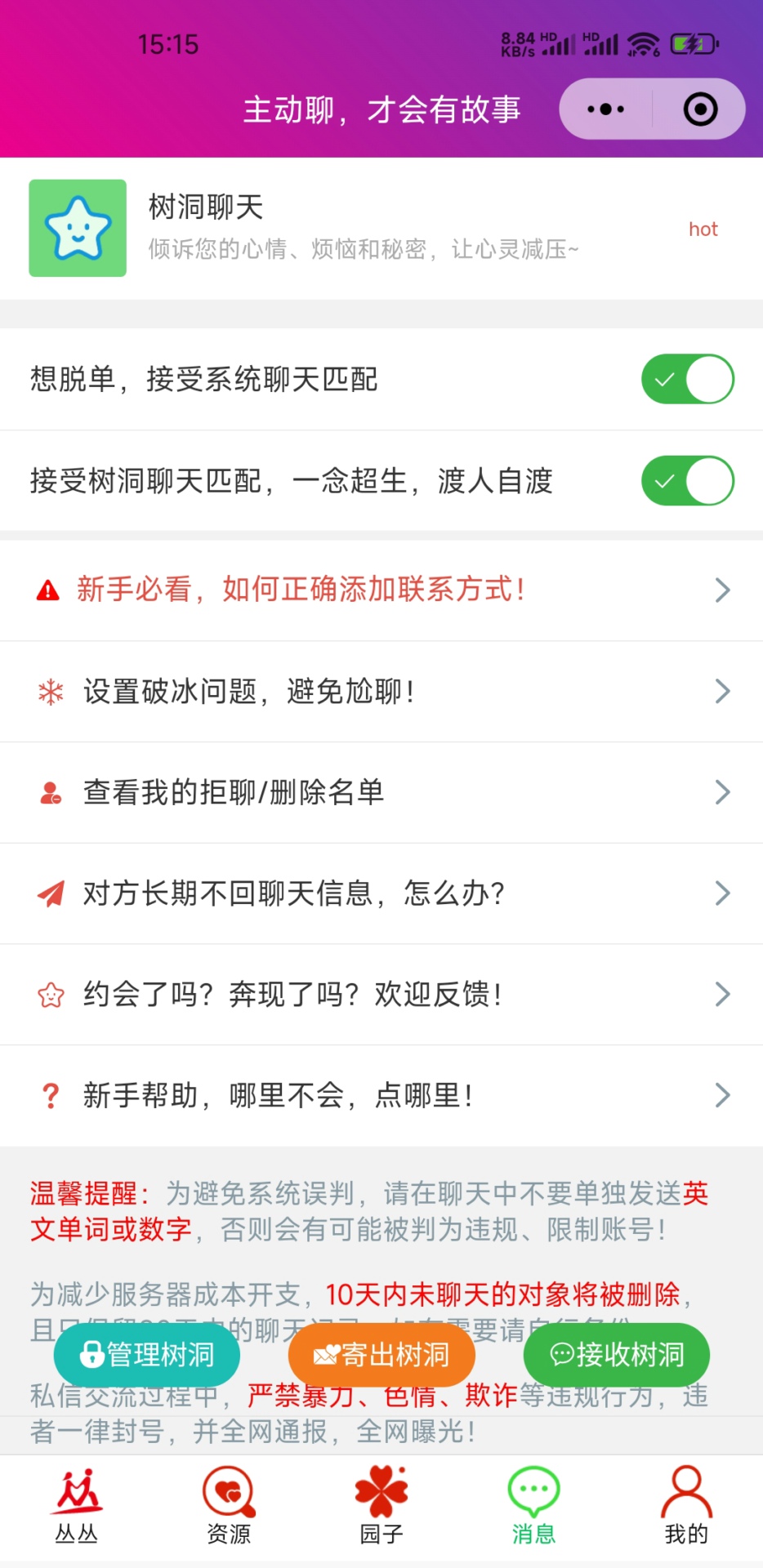Open the 我的 profile tab
This screenshot has height=1568, width=763.
(x=686, y=1507)
